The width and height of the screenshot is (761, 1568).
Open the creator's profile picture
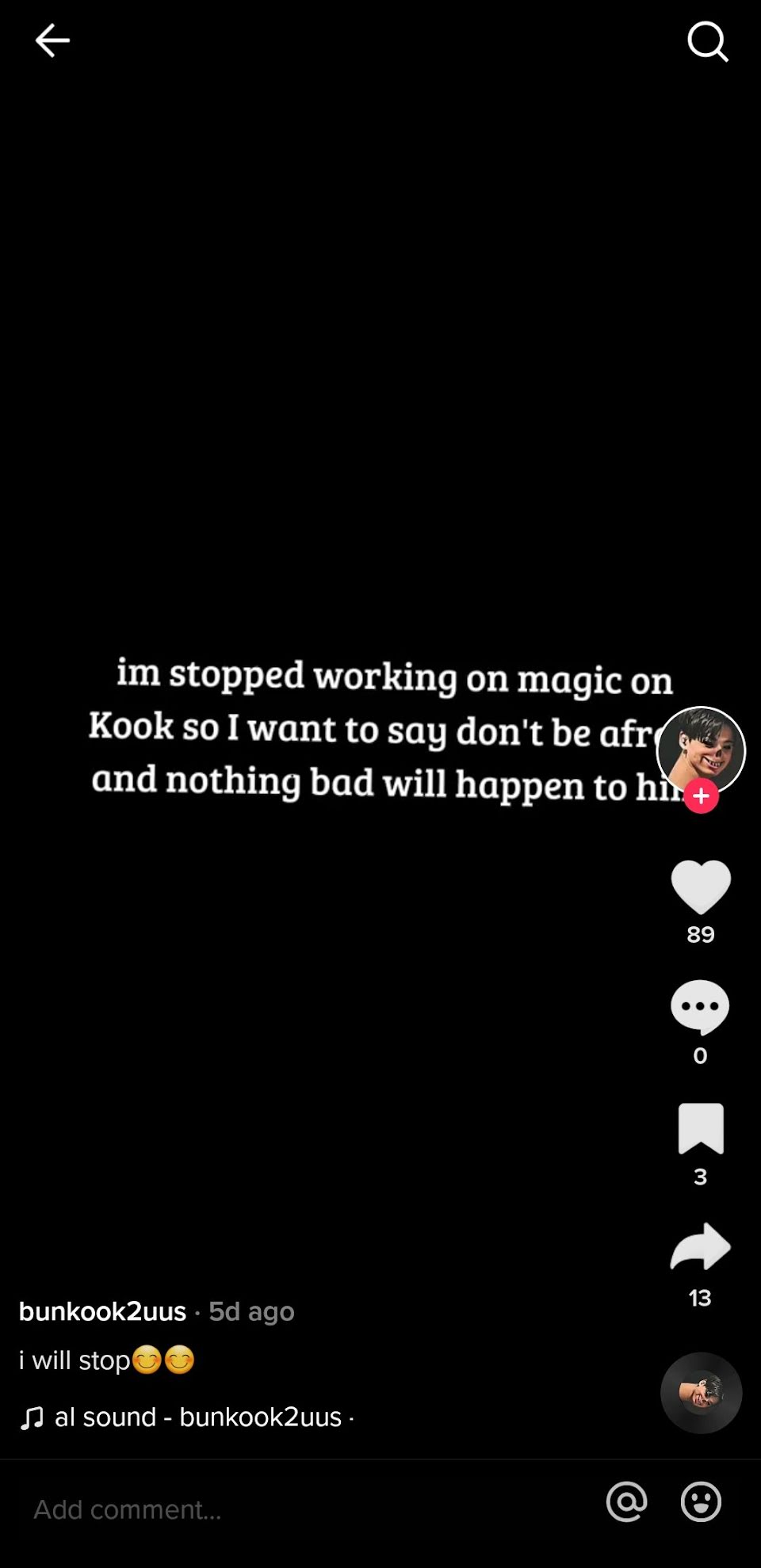click(701, 750)
